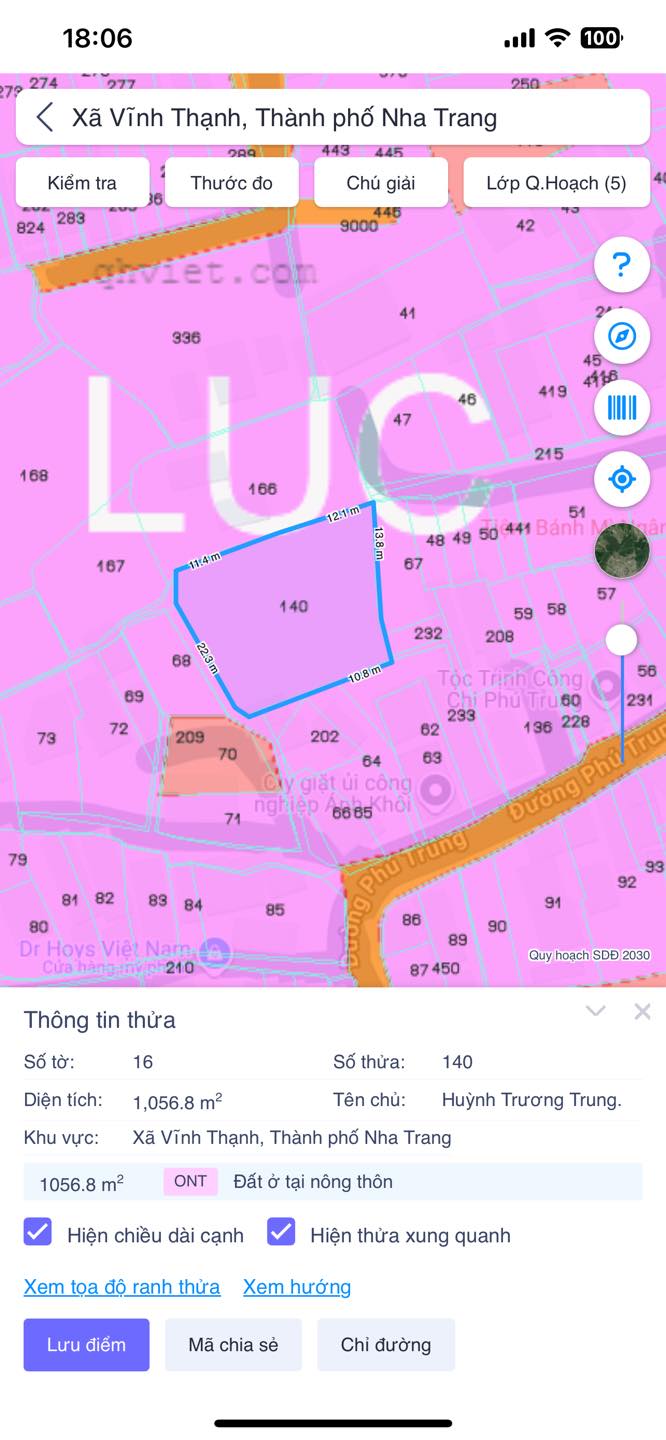Viewport: 666px width, 1440px height.
Task: Tap the back arrow beside Xã Vĩnh Thạnh
Action: (x=44, y=118)
